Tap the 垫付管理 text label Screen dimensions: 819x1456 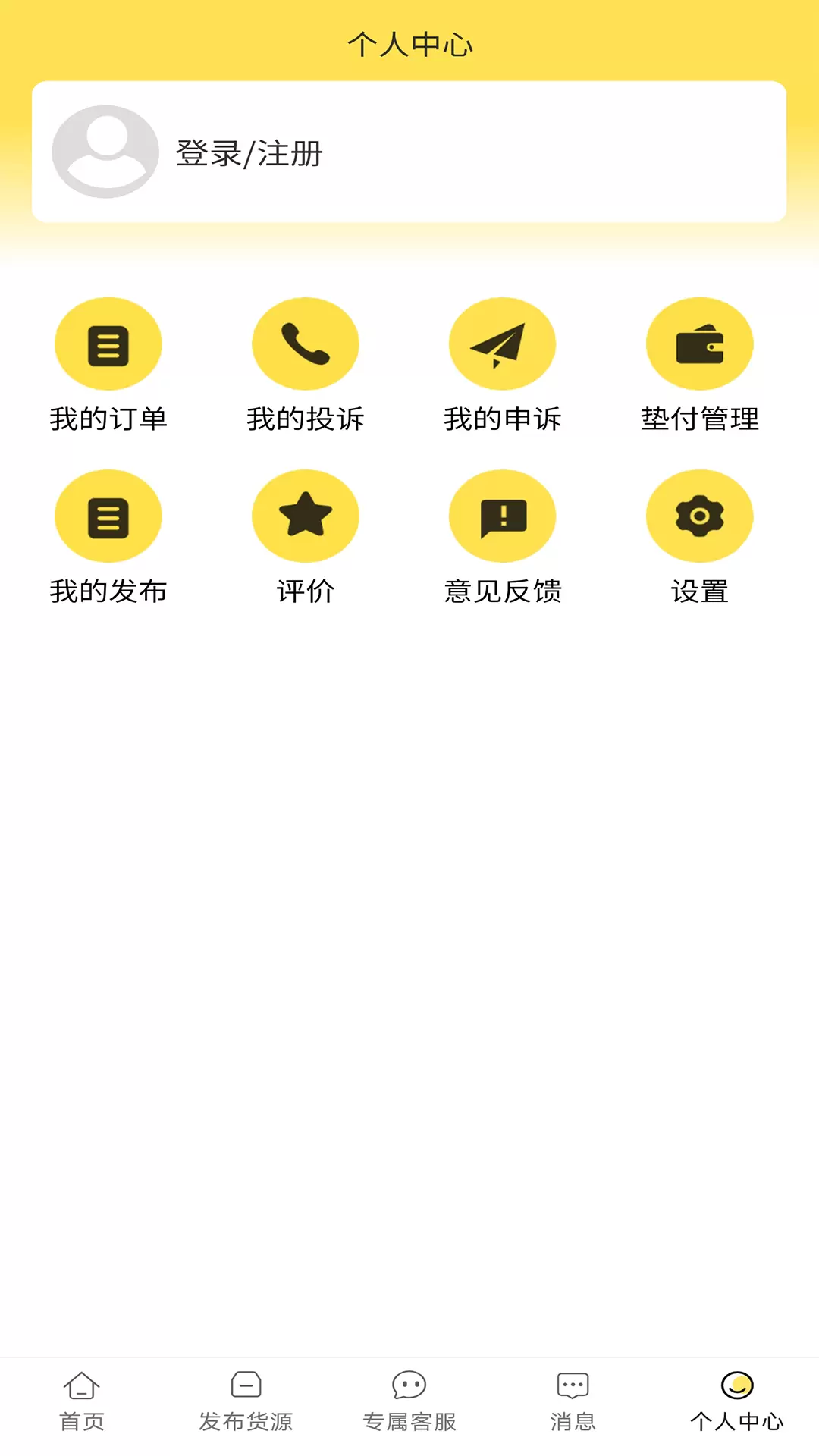(700, 418)
